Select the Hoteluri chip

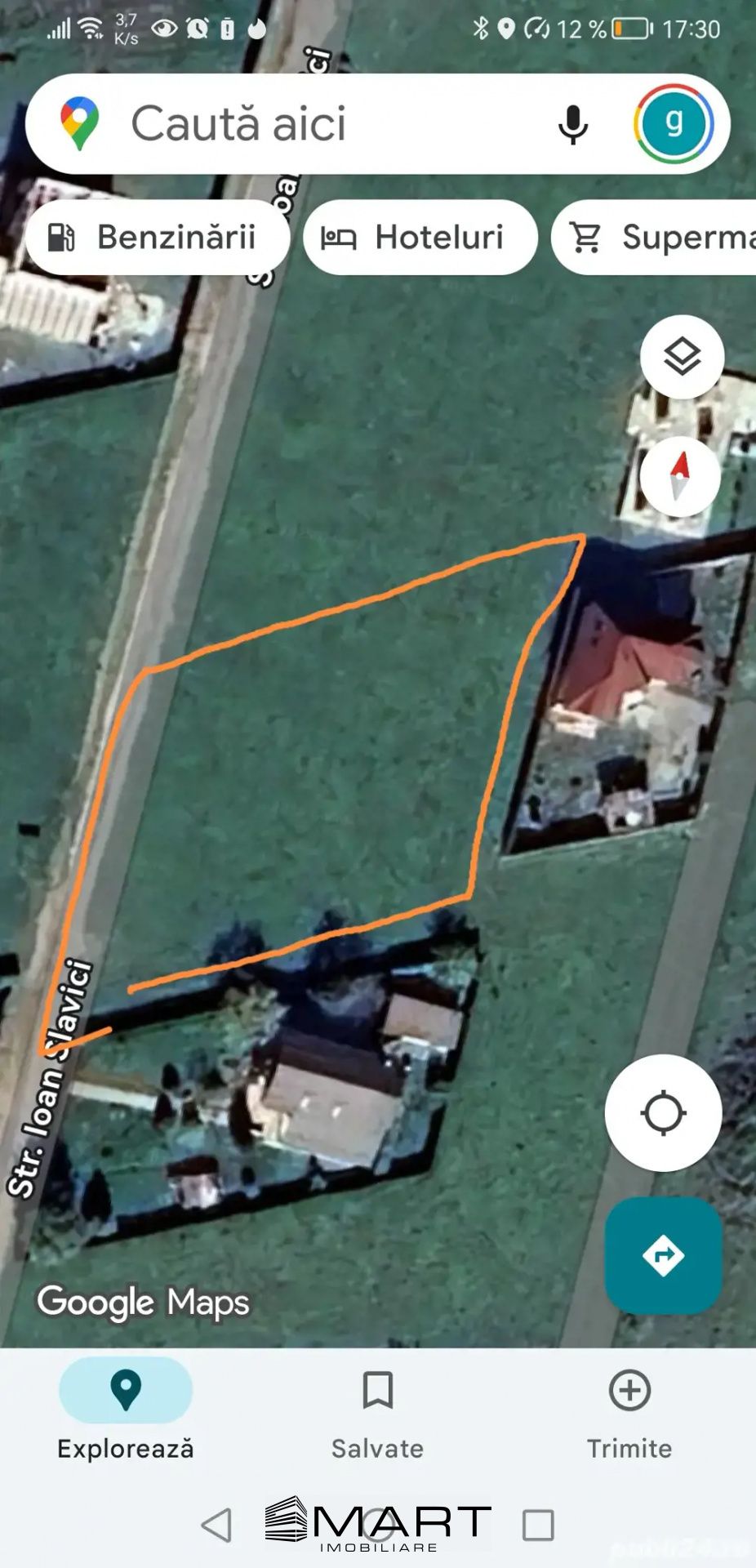pyautogui.click(x=420, y=238)
